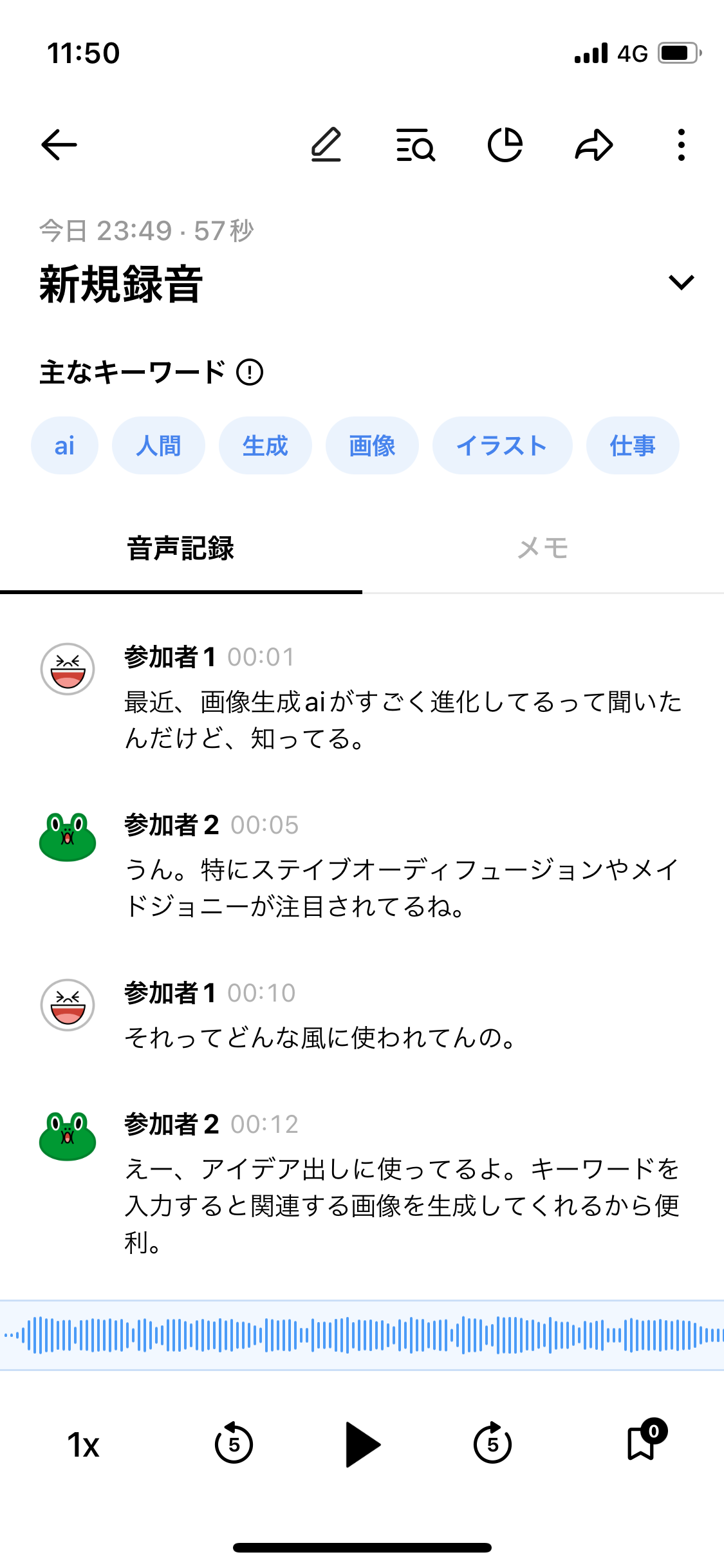Go back with the arrow icon
The width and height of the screenshot is (724, 1568).
click(x=59, y=145)
